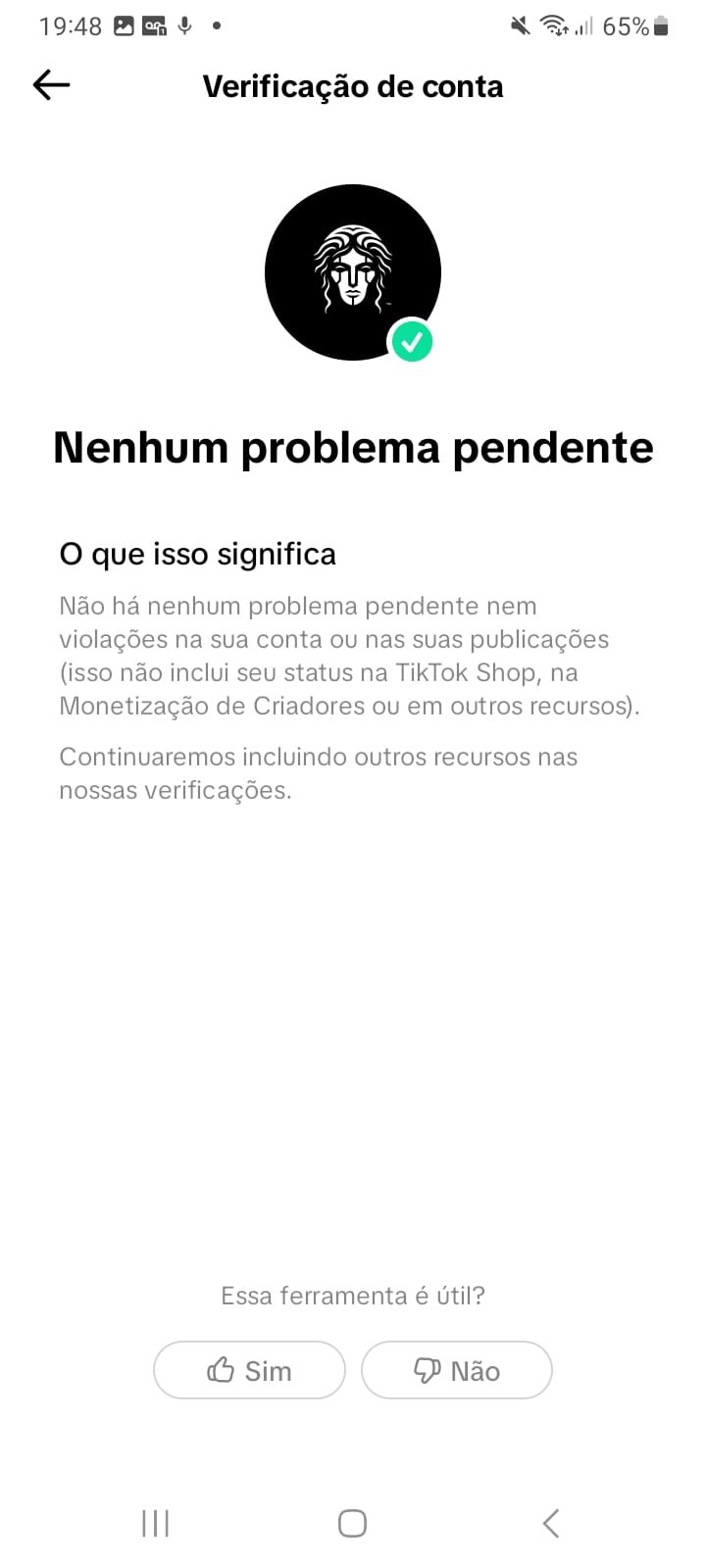Open recent apps from navigation bar
The width and height of the screenshot is (706, 1568).
[x=155, y=1523]
